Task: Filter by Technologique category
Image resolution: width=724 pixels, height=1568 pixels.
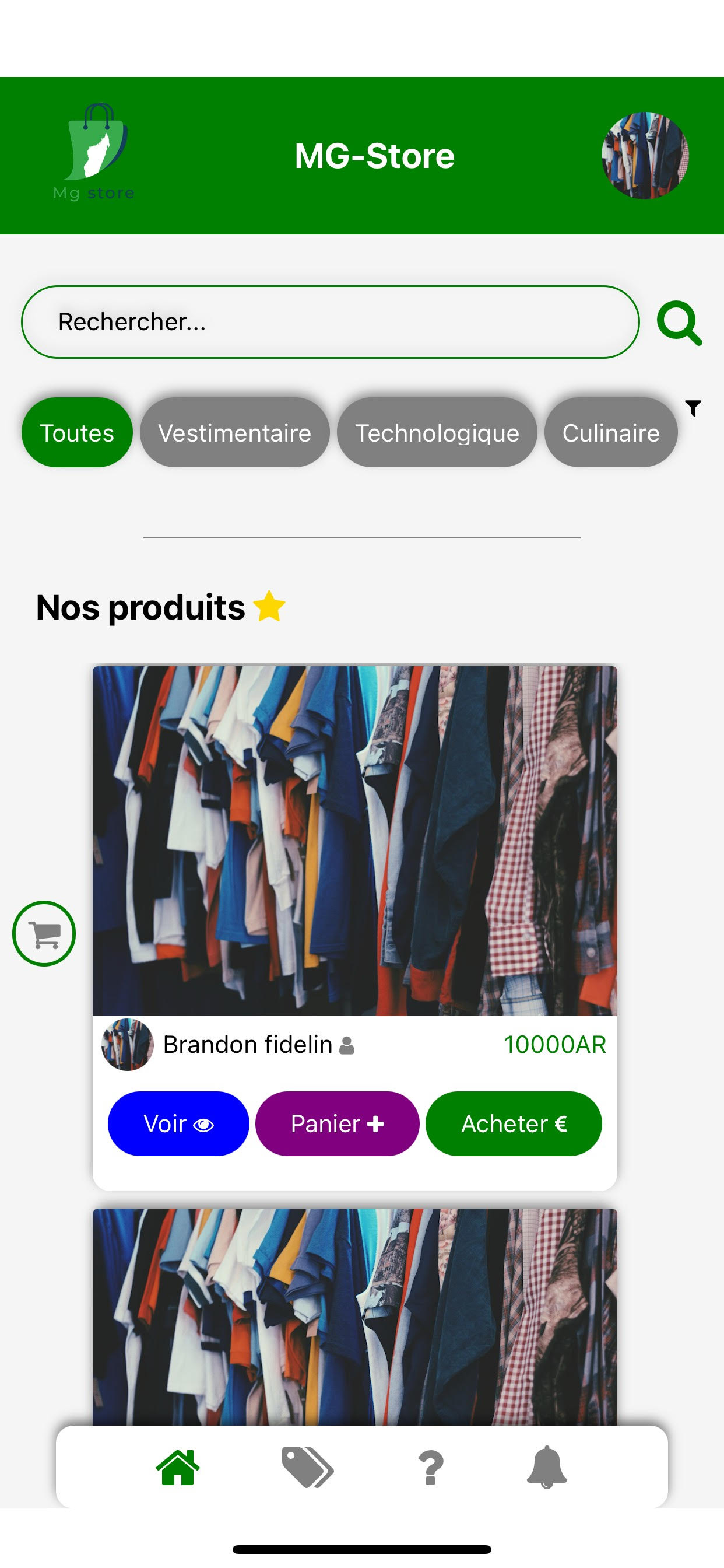Action: point(436,433)
